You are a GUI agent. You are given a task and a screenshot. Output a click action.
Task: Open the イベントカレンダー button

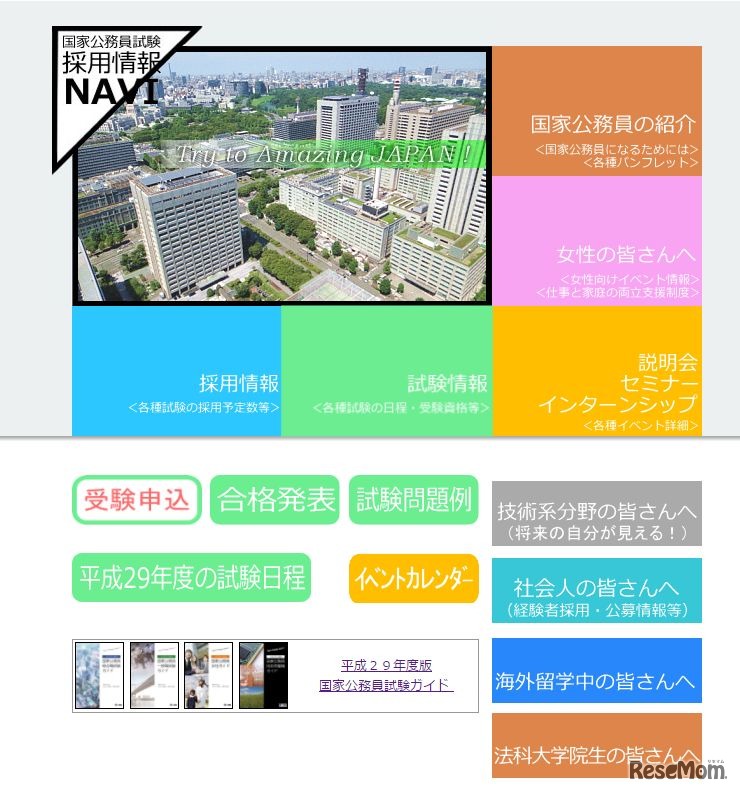[413, 578]
